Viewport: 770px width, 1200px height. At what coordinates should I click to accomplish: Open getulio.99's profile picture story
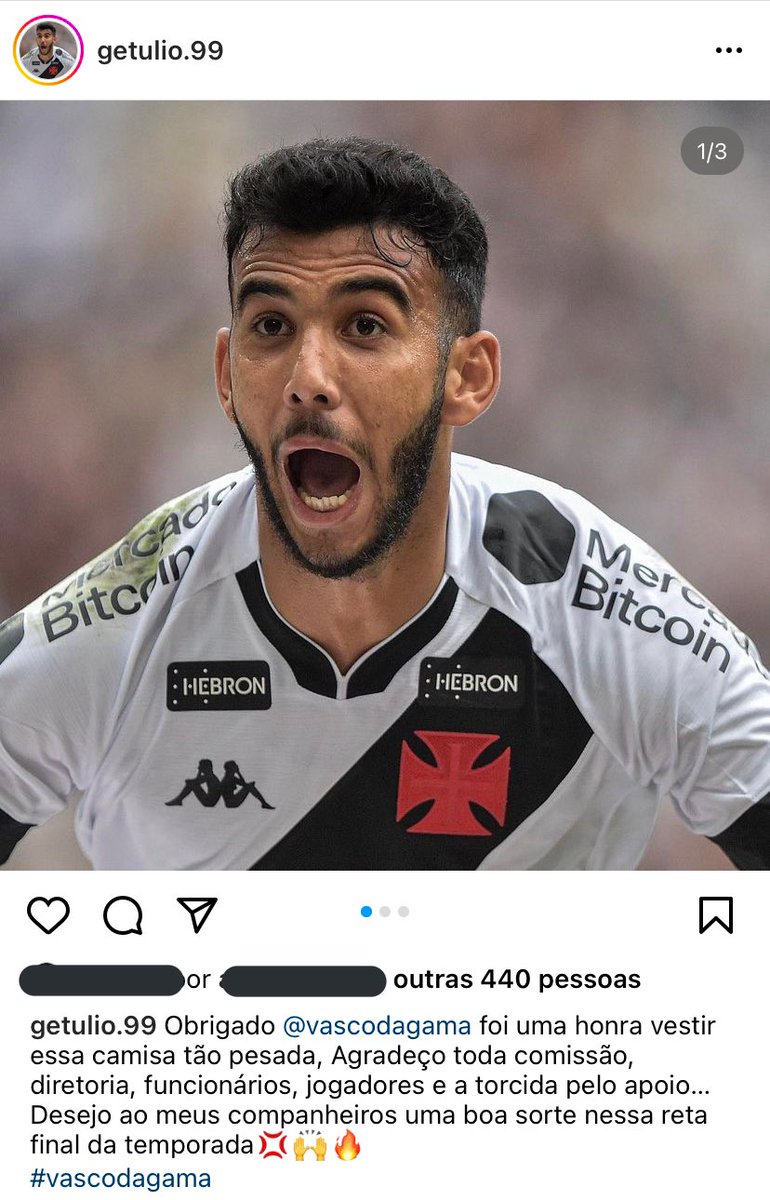[x=47, y=50]
